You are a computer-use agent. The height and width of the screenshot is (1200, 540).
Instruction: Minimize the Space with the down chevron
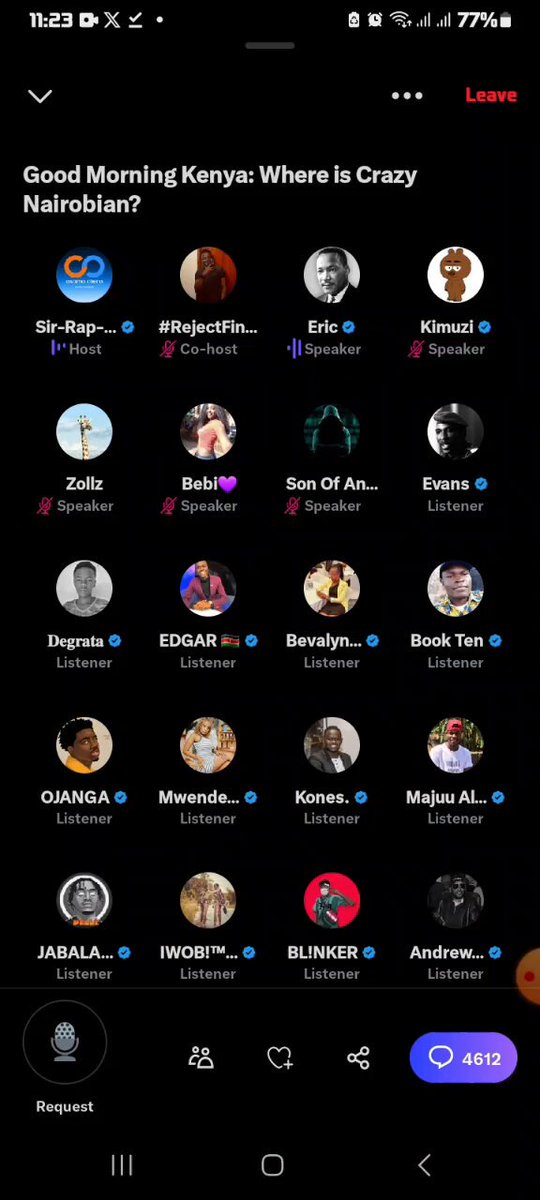[x=40, y=96]
